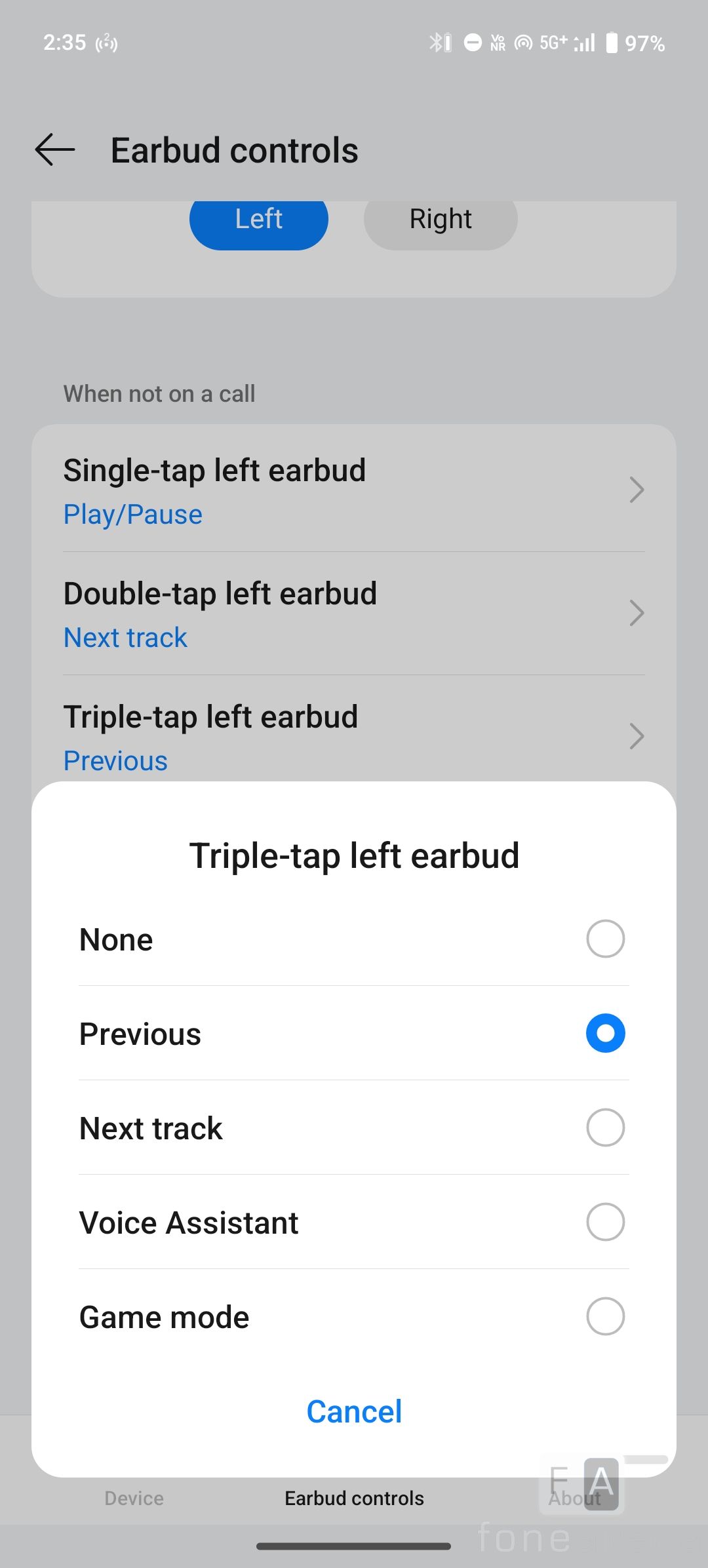Select None for triple-tap action
708x1568 pixels.
coord(604,939)
